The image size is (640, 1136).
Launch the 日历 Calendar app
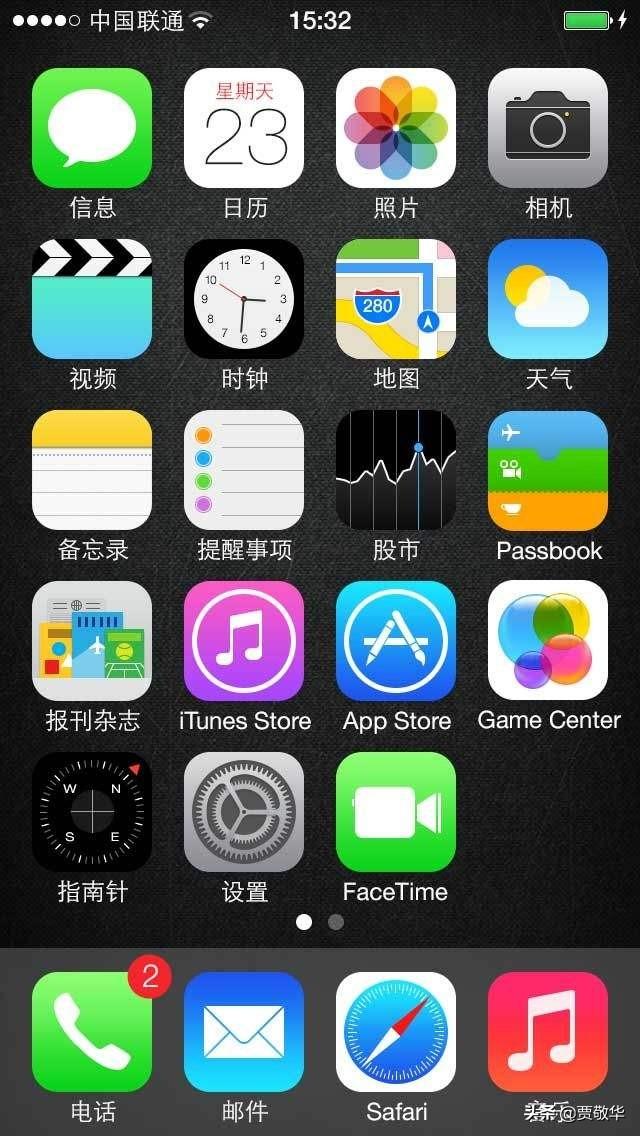[x=244, y=128]
